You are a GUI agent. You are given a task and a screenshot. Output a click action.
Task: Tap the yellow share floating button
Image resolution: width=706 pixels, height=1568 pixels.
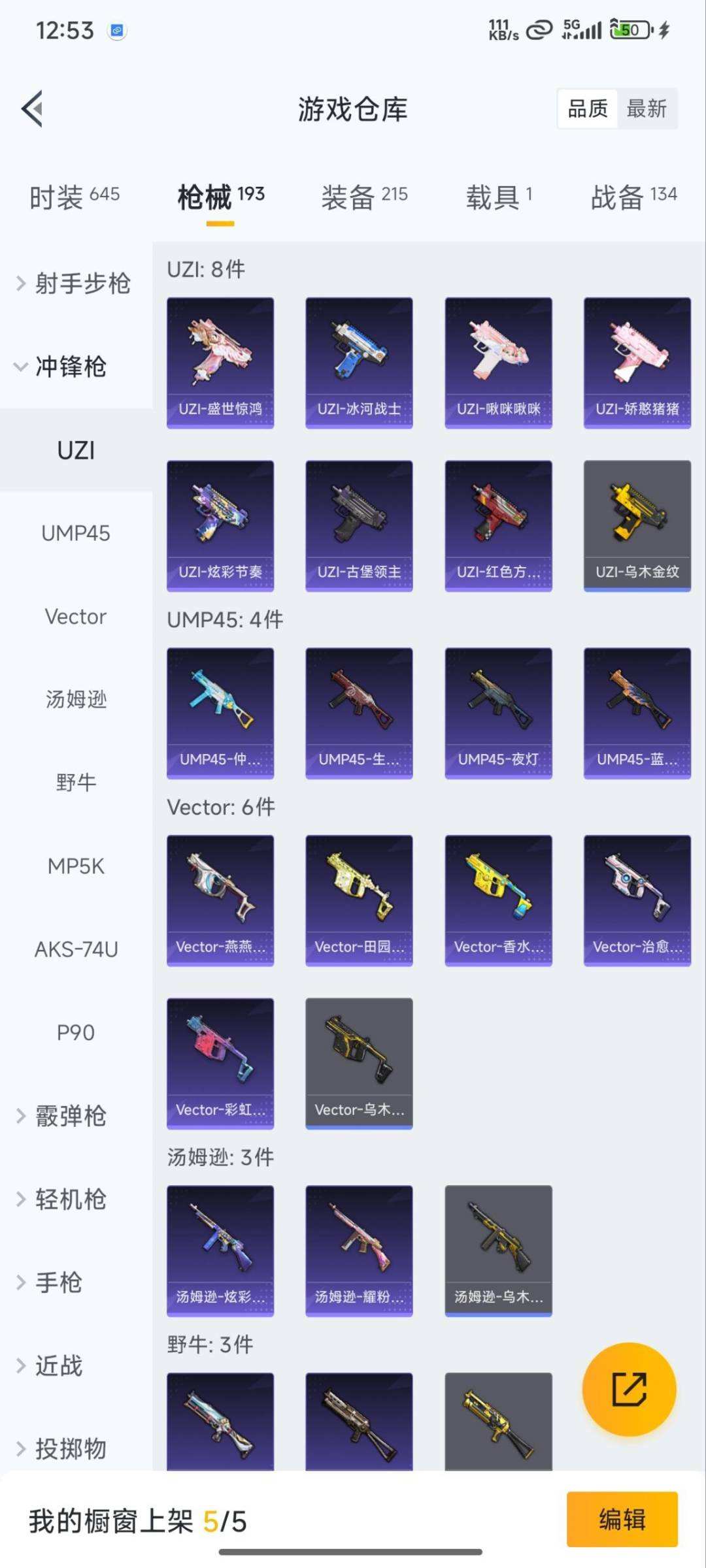pos(630,1389)
